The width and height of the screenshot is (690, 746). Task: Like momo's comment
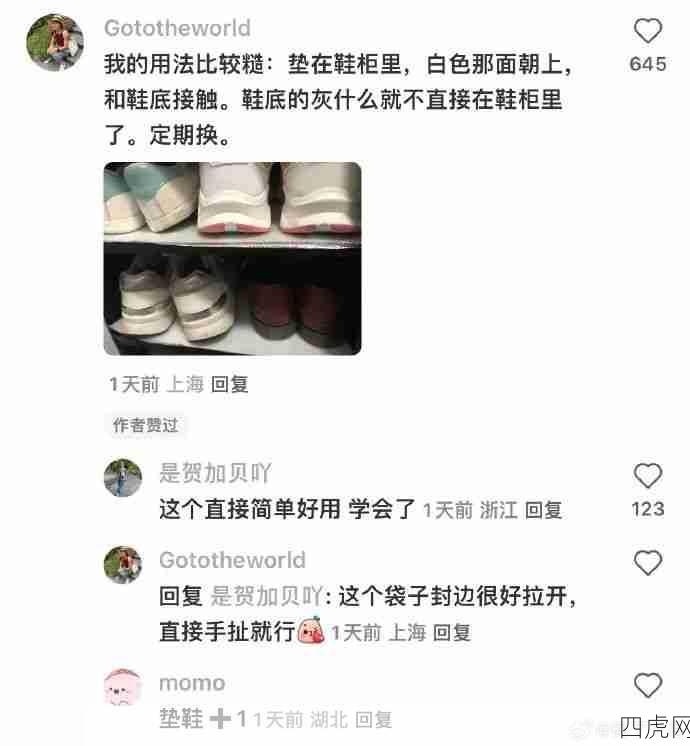click(647, 686)
